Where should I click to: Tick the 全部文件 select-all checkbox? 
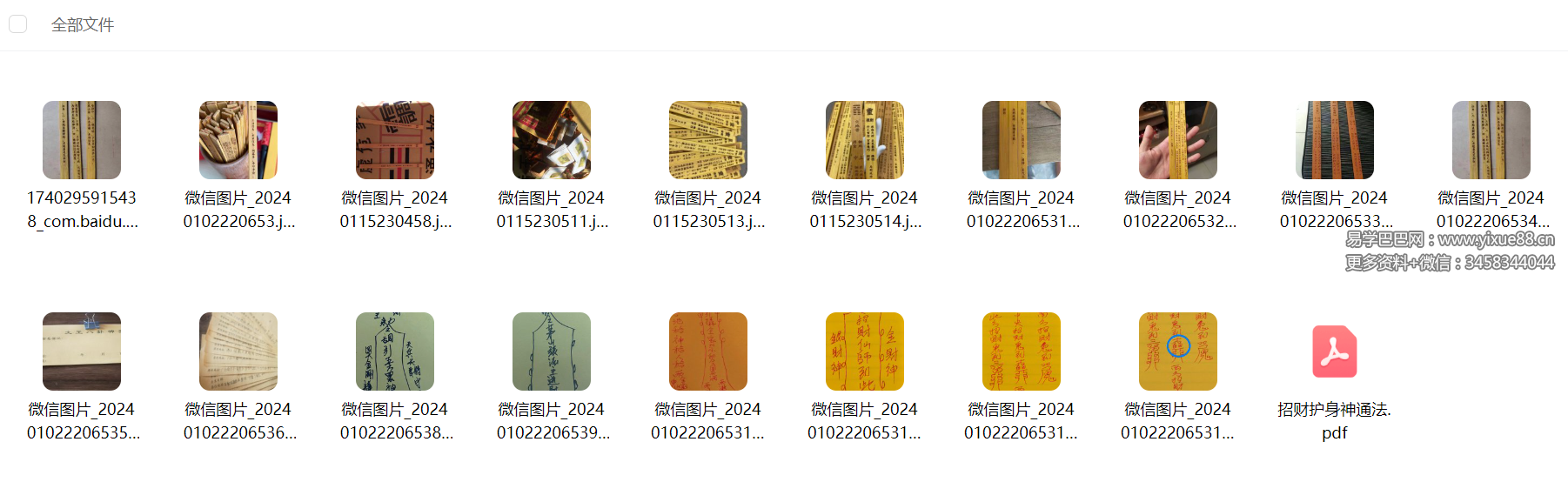pos(18,24)
